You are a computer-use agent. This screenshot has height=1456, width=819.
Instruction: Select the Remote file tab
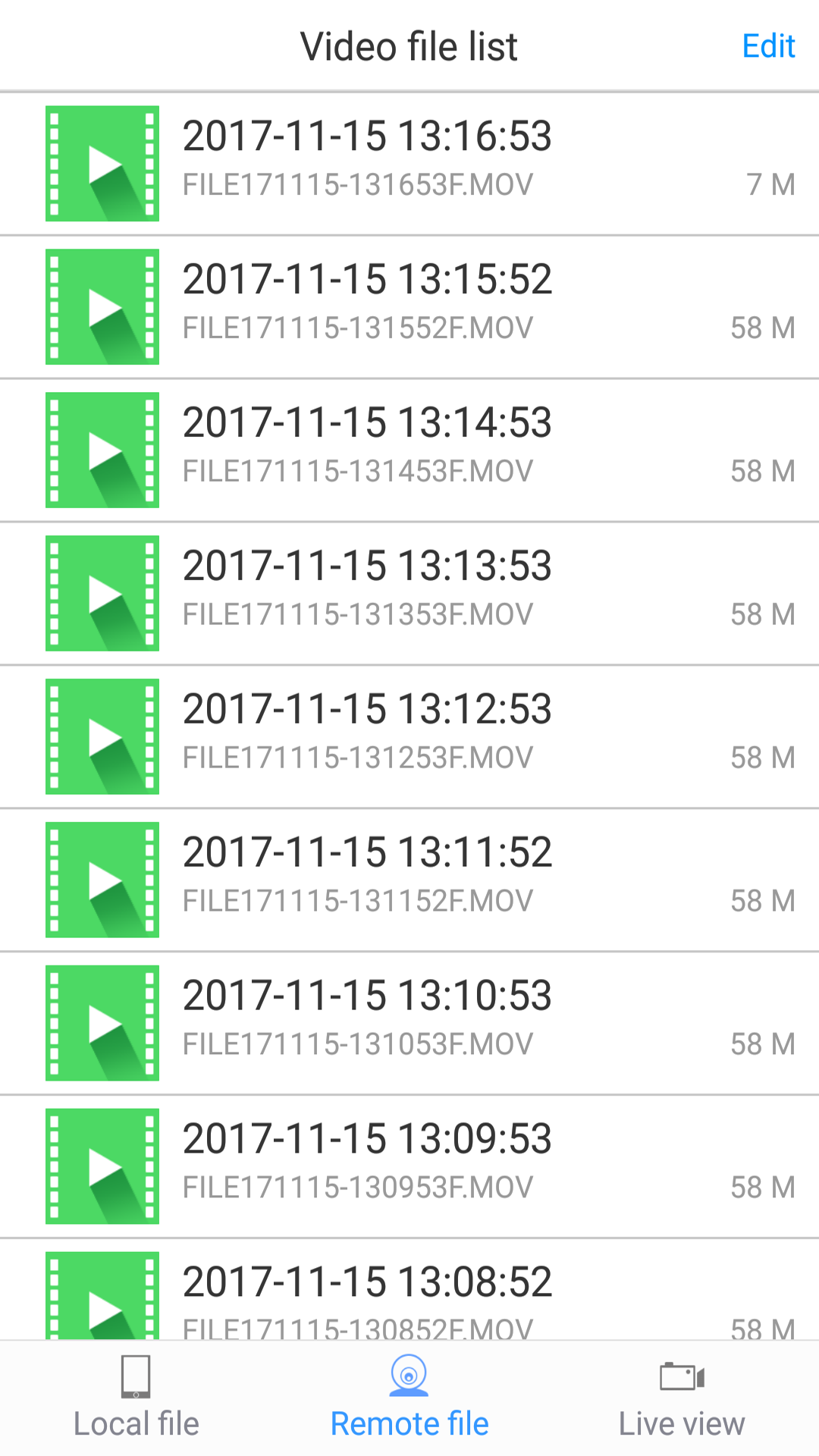(409, 1398)
